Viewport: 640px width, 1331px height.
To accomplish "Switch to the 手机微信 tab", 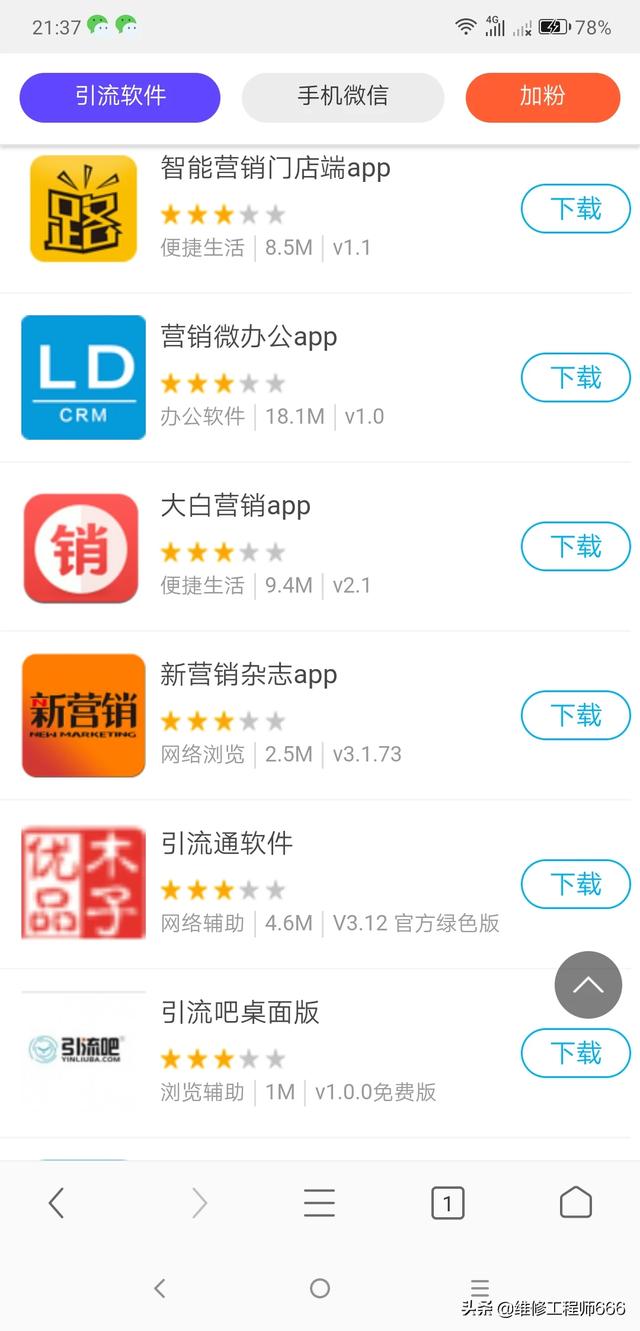I will pos(343,97).
